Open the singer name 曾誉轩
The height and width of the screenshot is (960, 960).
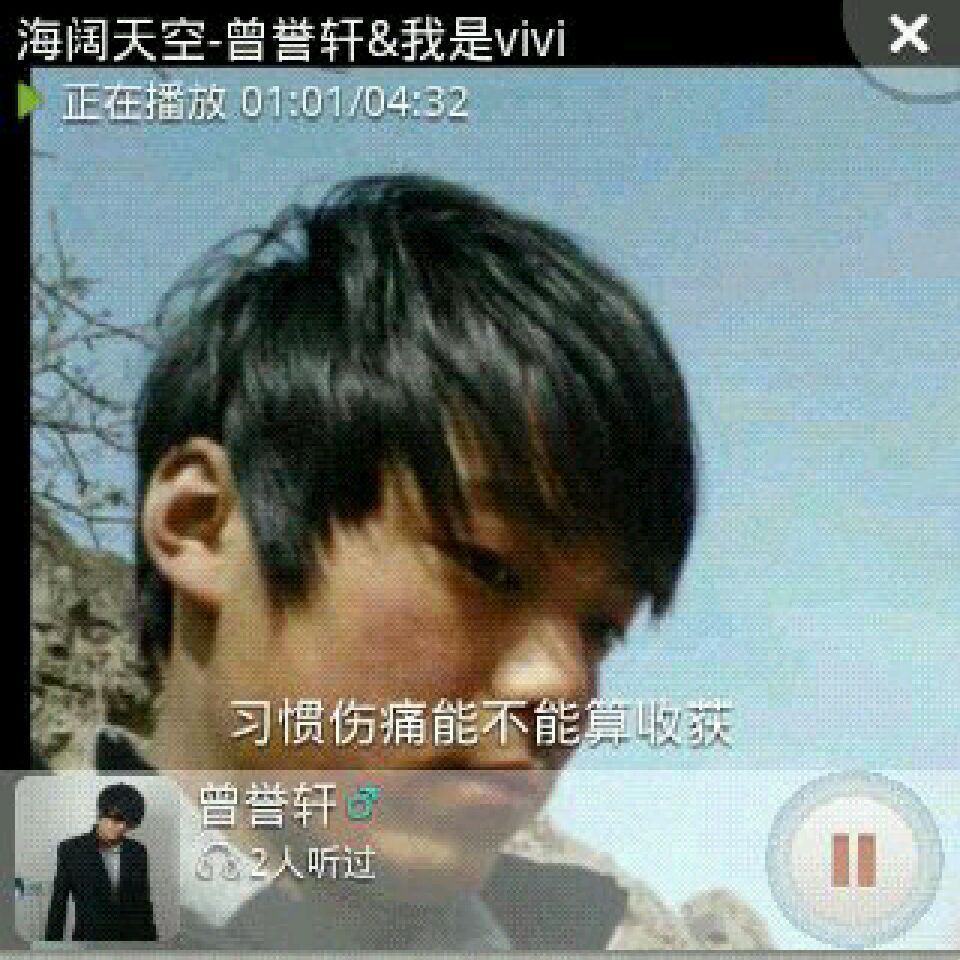click(268, 806)
